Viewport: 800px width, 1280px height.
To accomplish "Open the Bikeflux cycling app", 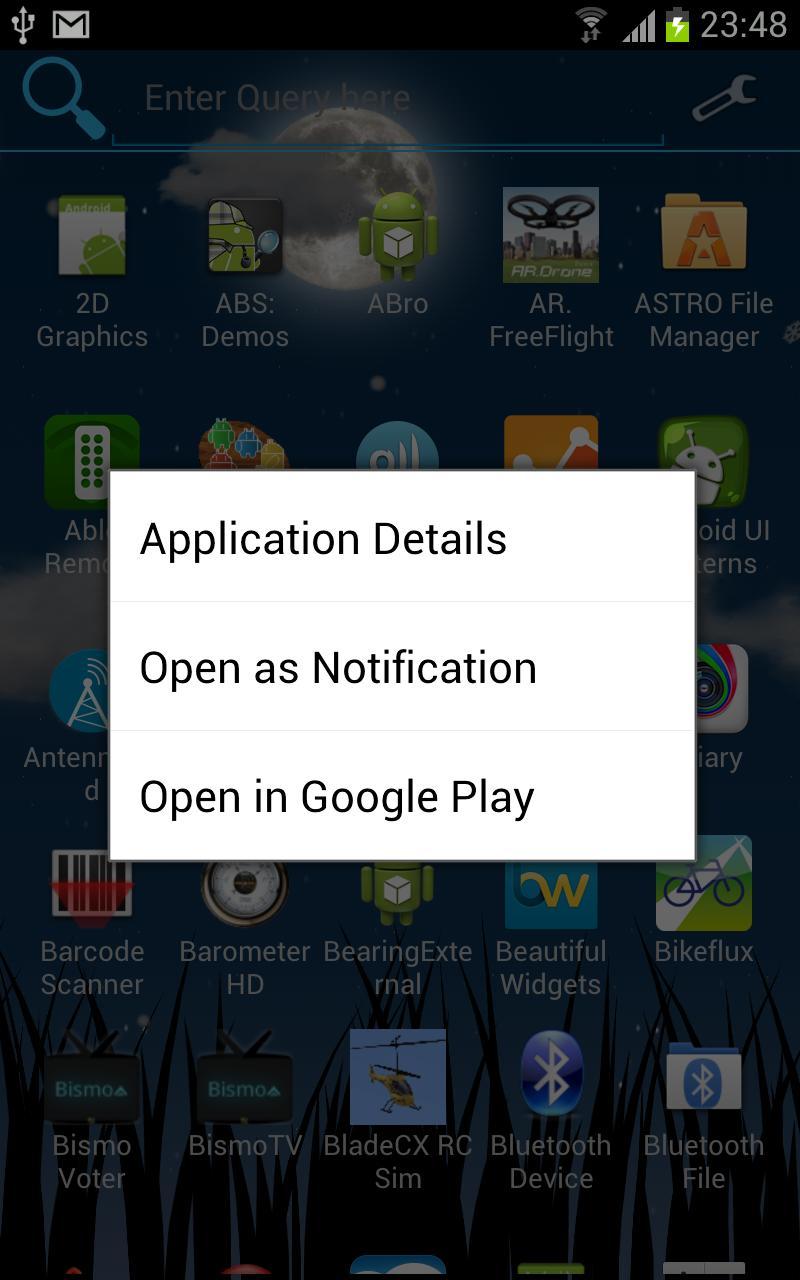I will (x=704, y=885).
